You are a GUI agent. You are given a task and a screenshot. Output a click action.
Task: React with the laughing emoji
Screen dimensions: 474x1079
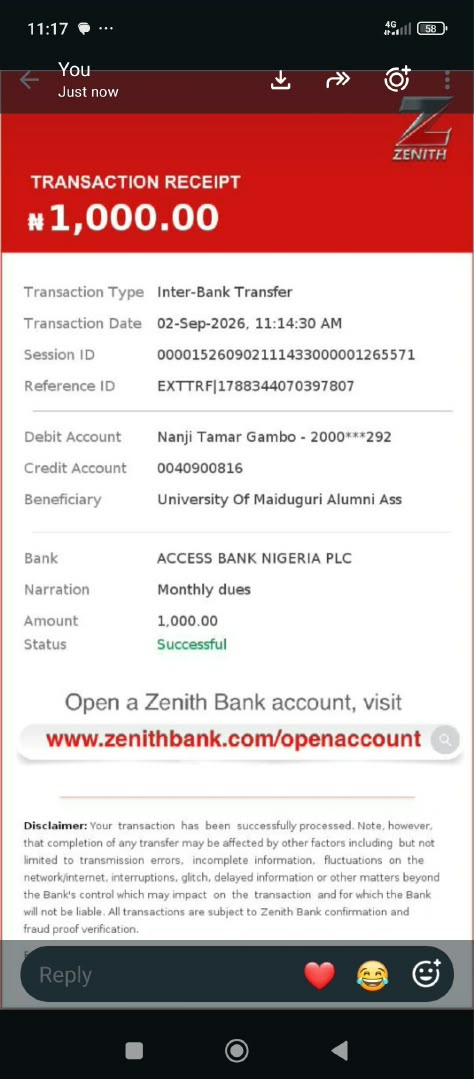click(x=372, y=975)
